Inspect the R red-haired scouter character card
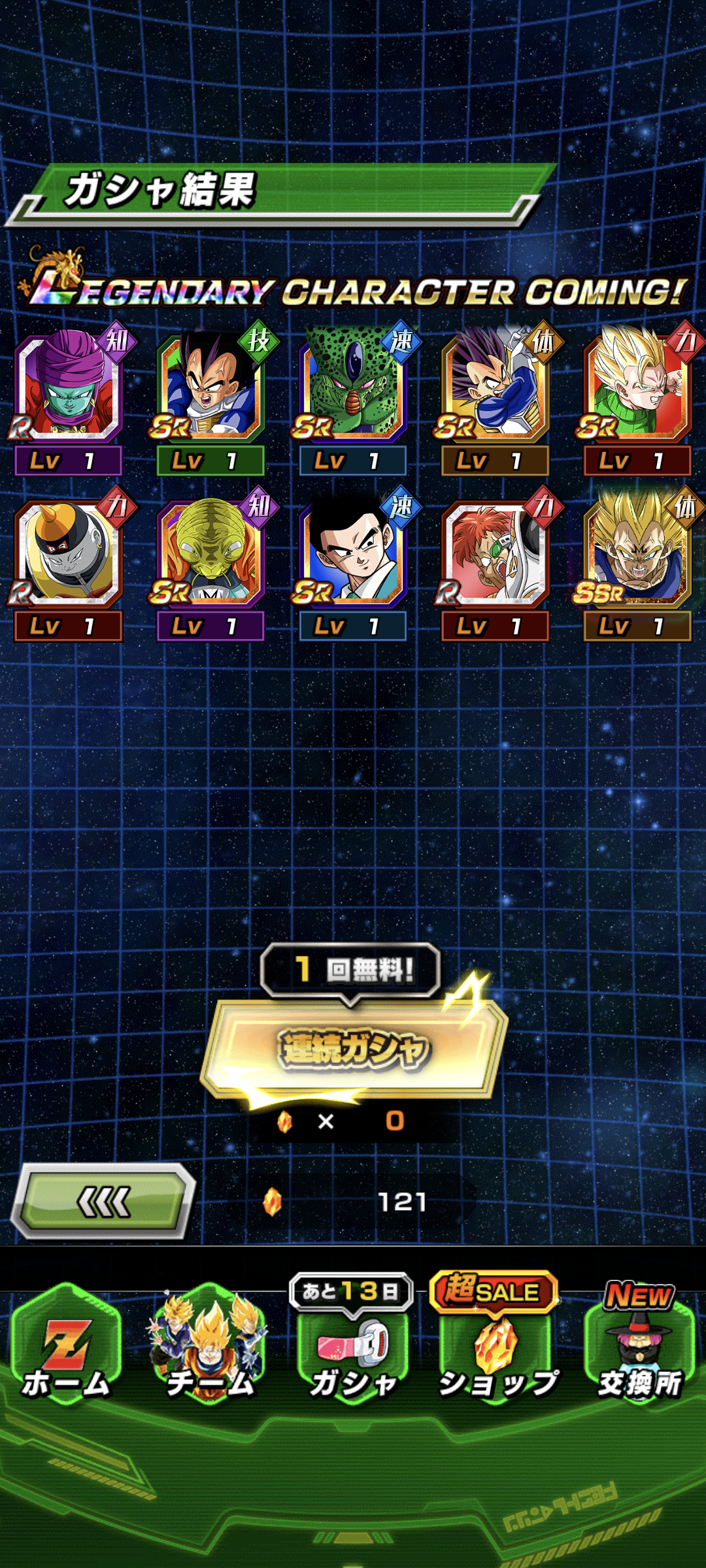Image resolution: width=706 pixels, height=1568 pixels. 495,552
